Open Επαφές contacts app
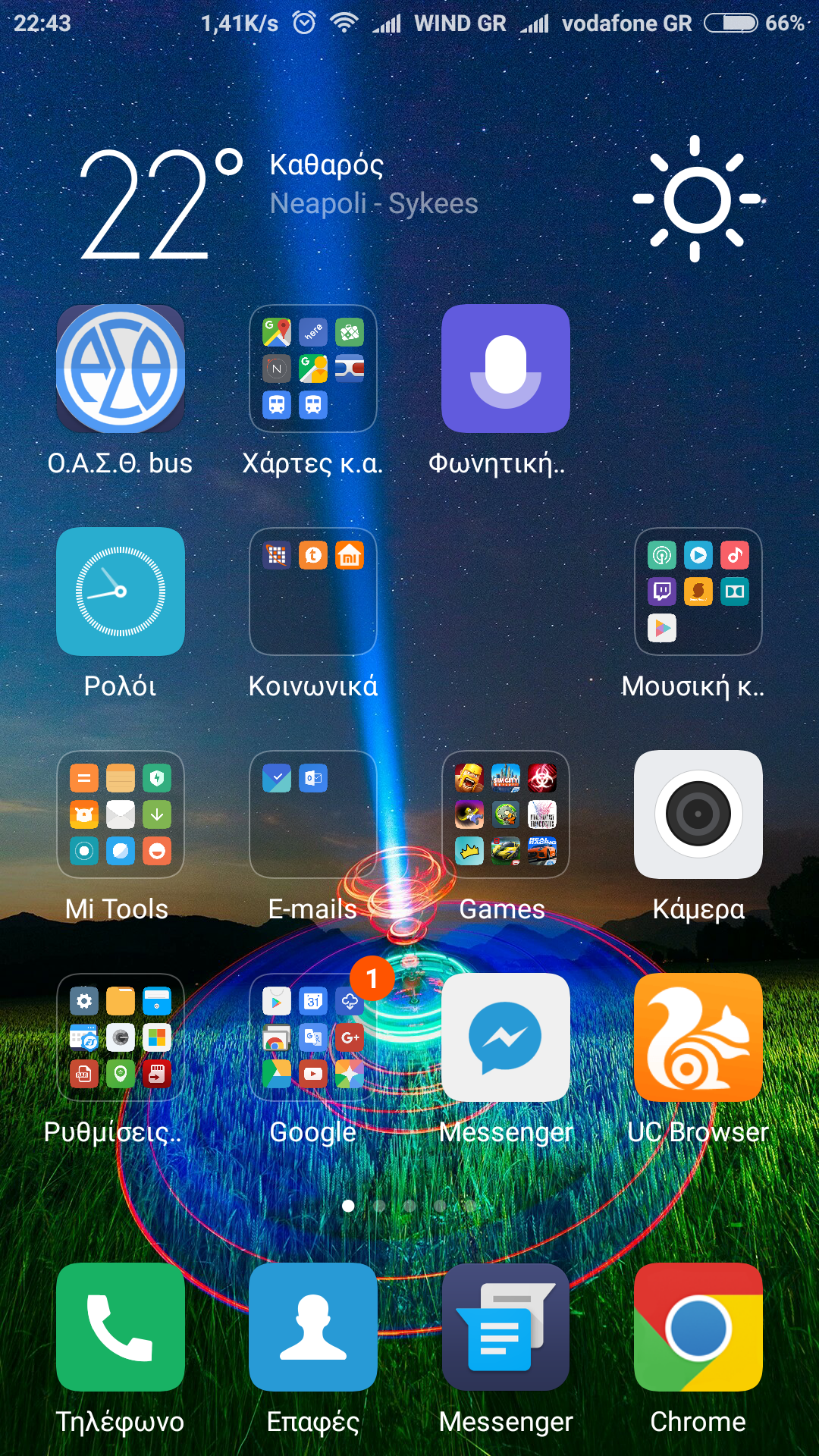The width and height of the screenshot is (819, 1456). click(x=313, y=1328)
